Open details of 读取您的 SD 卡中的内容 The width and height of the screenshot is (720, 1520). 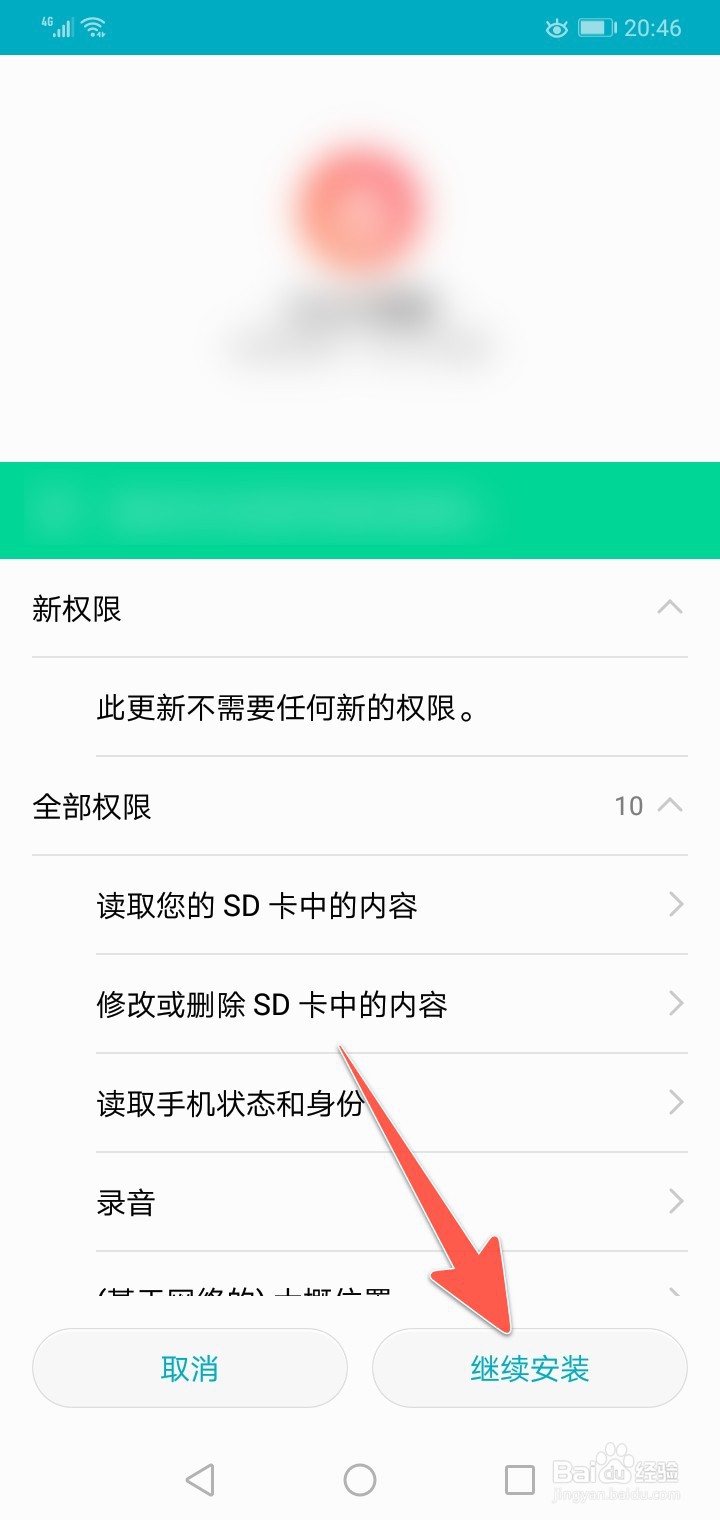[360, 905]
